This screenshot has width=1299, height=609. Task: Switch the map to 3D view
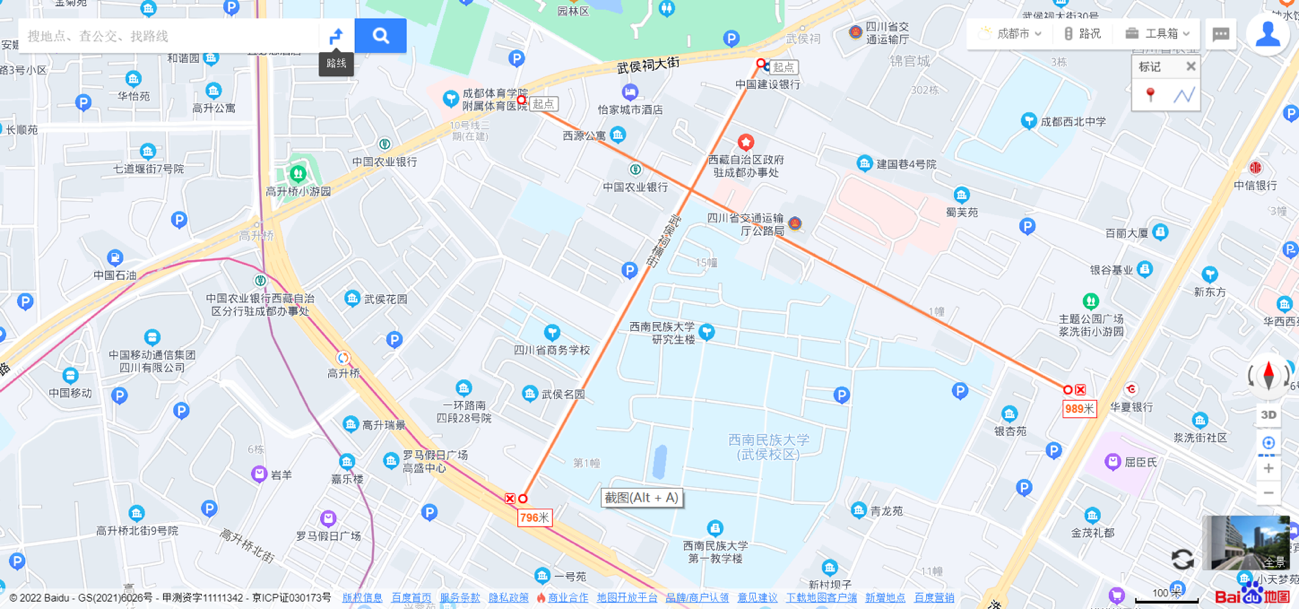tap(1268, 415)
